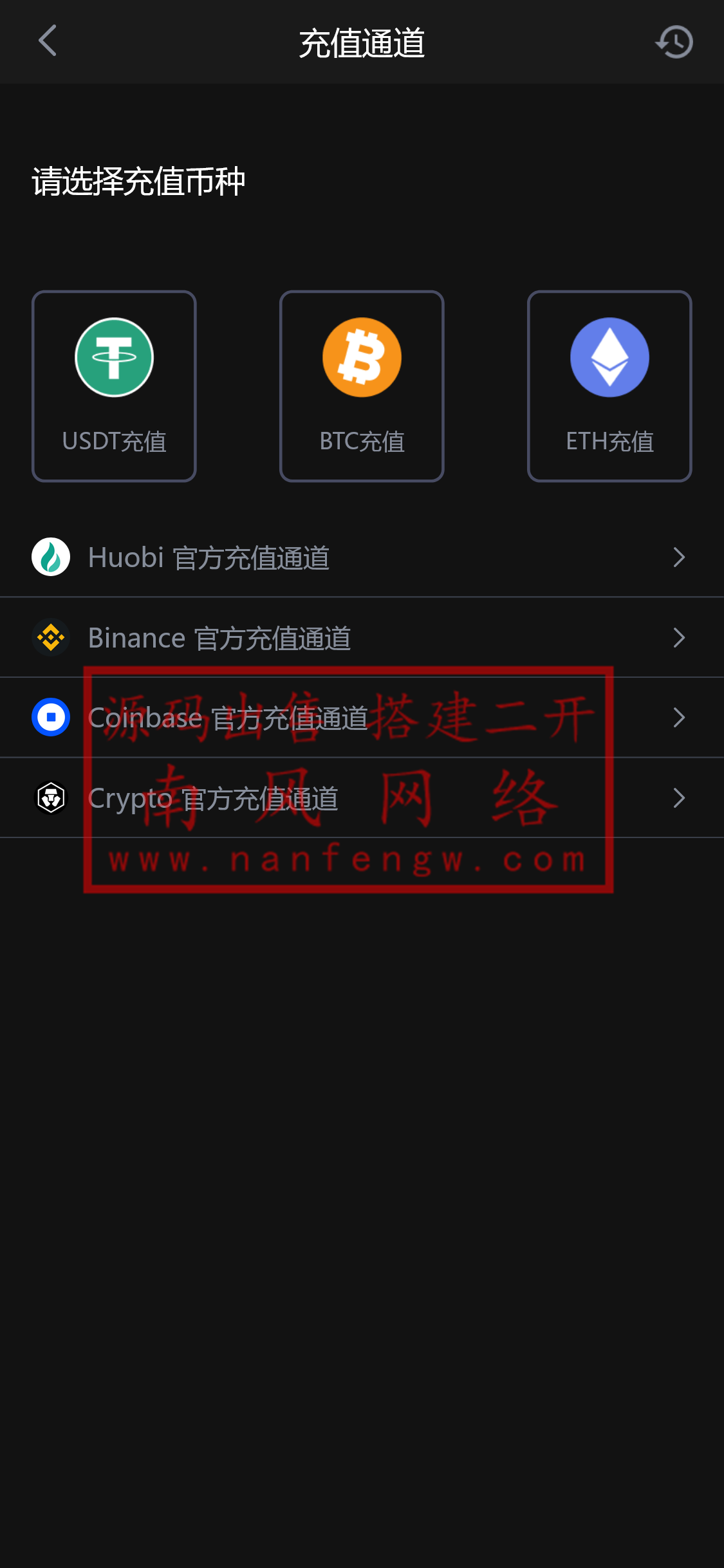Click the 充值通道 title text

coord(362,42)
